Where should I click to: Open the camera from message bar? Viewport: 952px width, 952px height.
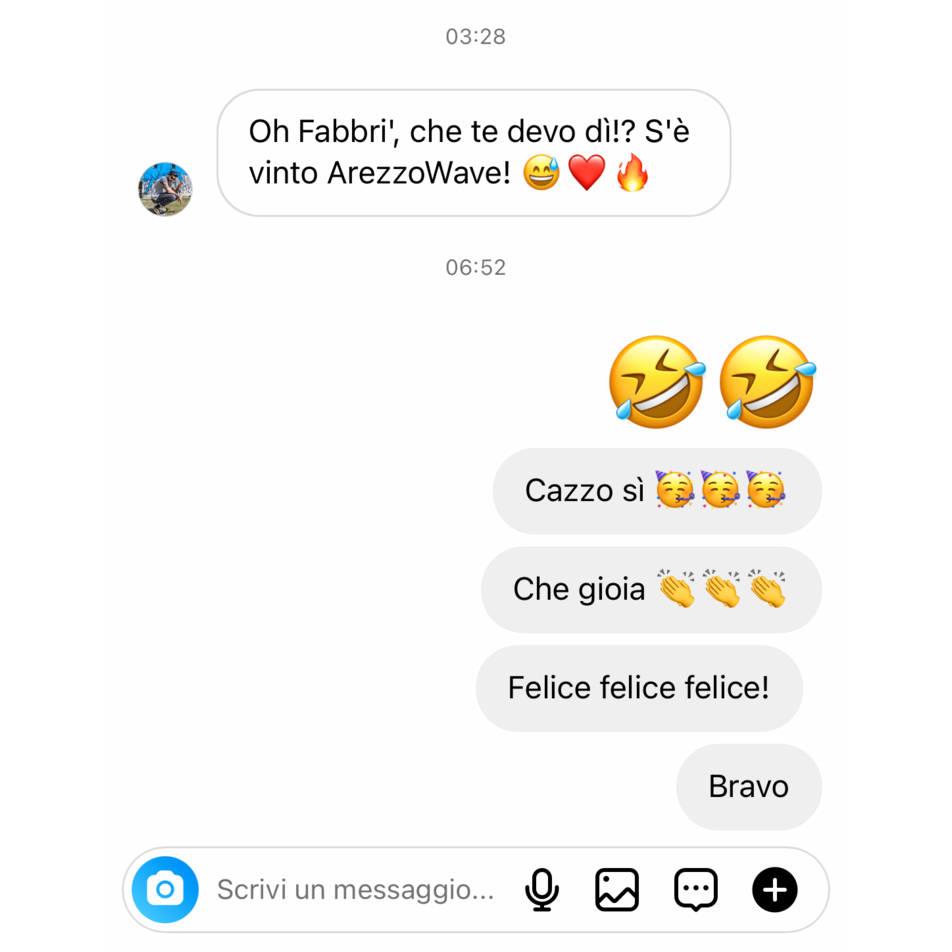point(165,889)
